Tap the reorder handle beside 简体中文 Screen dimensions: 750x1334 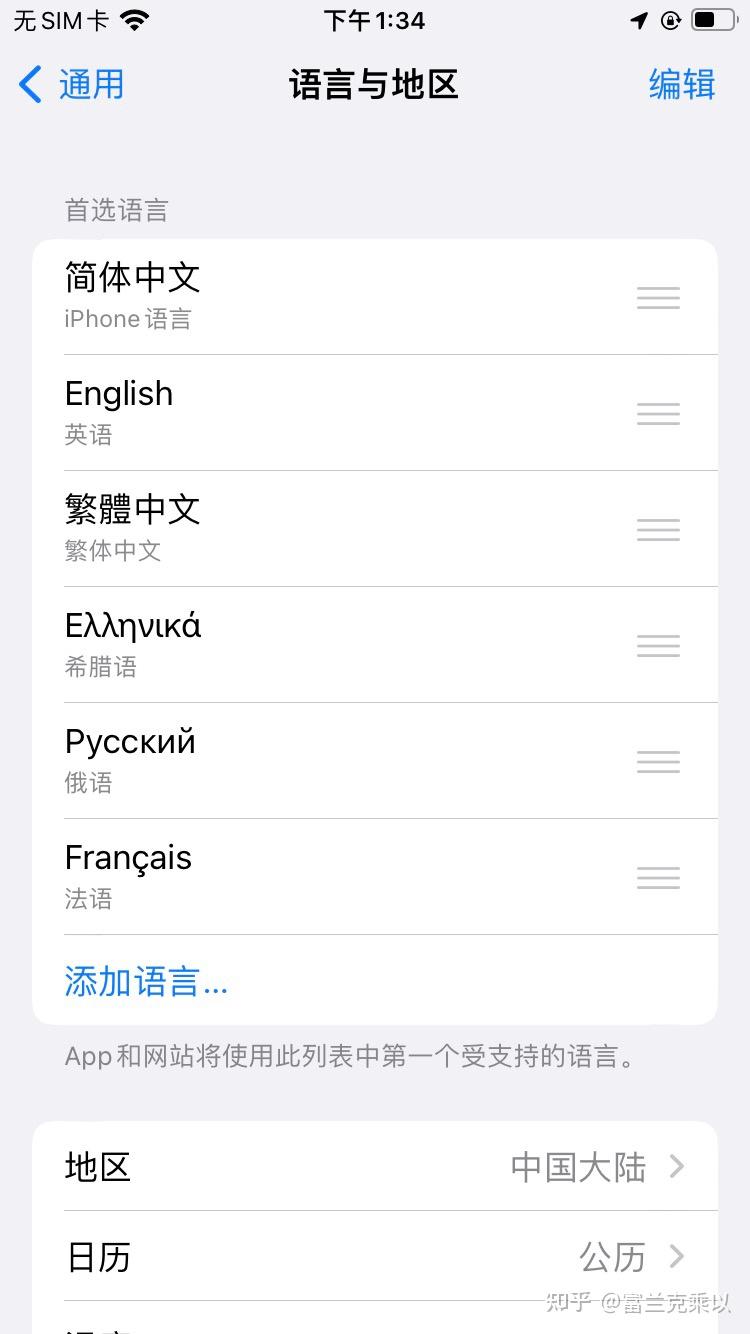(658, 297)
